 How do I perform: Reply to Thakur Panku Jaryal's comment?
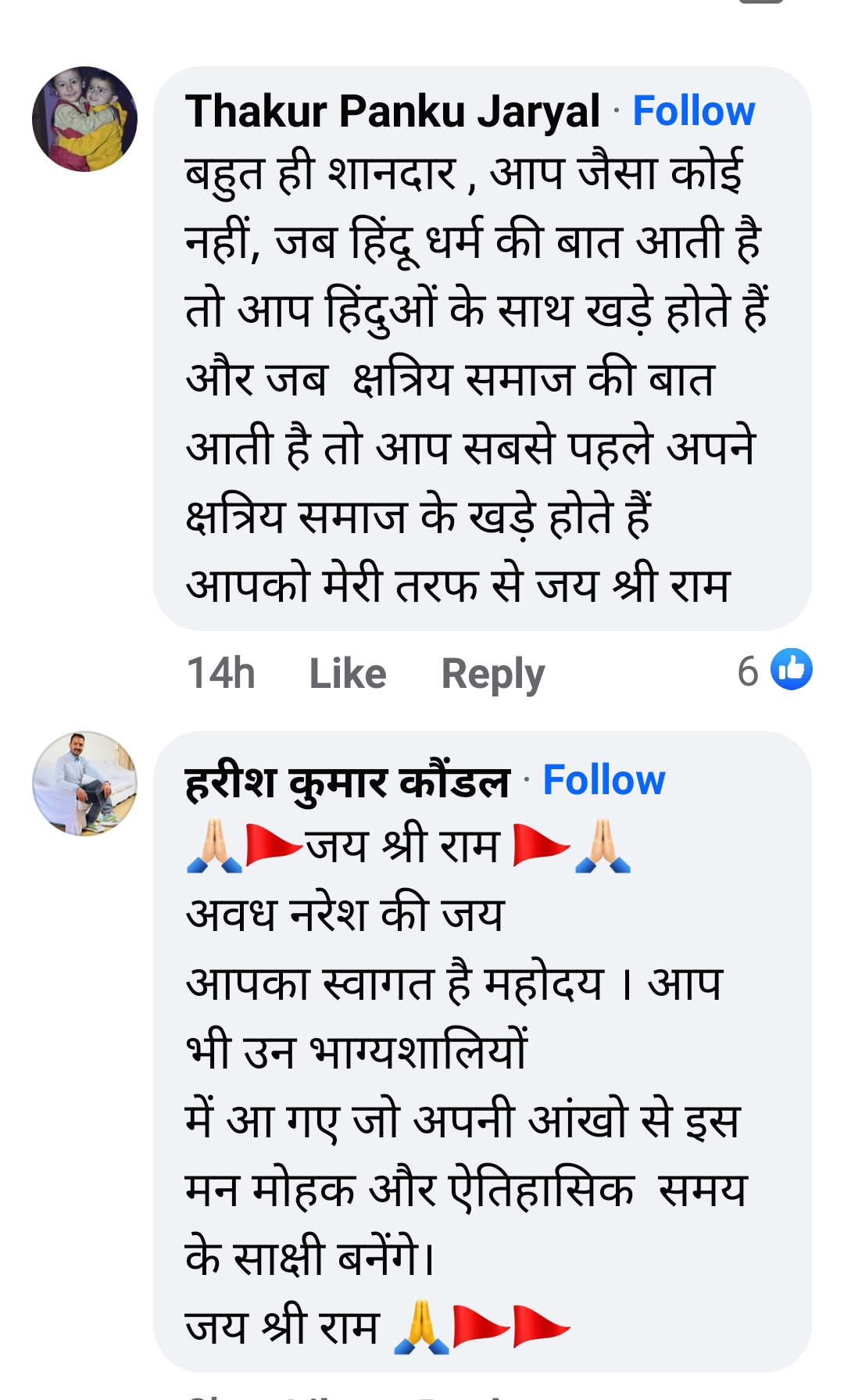[492, 673]
